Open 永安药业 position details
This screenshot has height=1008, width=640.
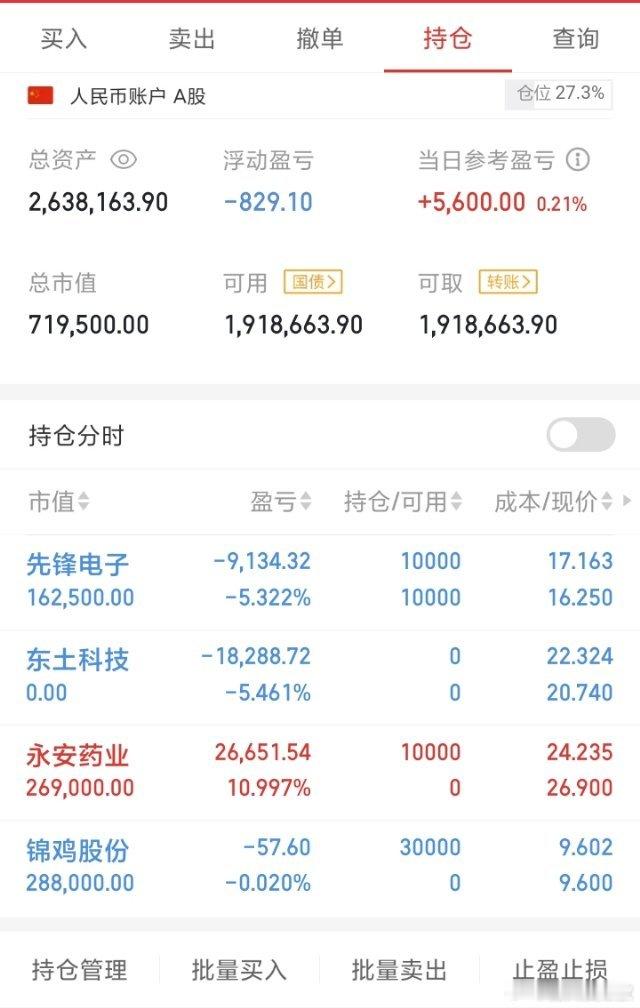[78, 756]
